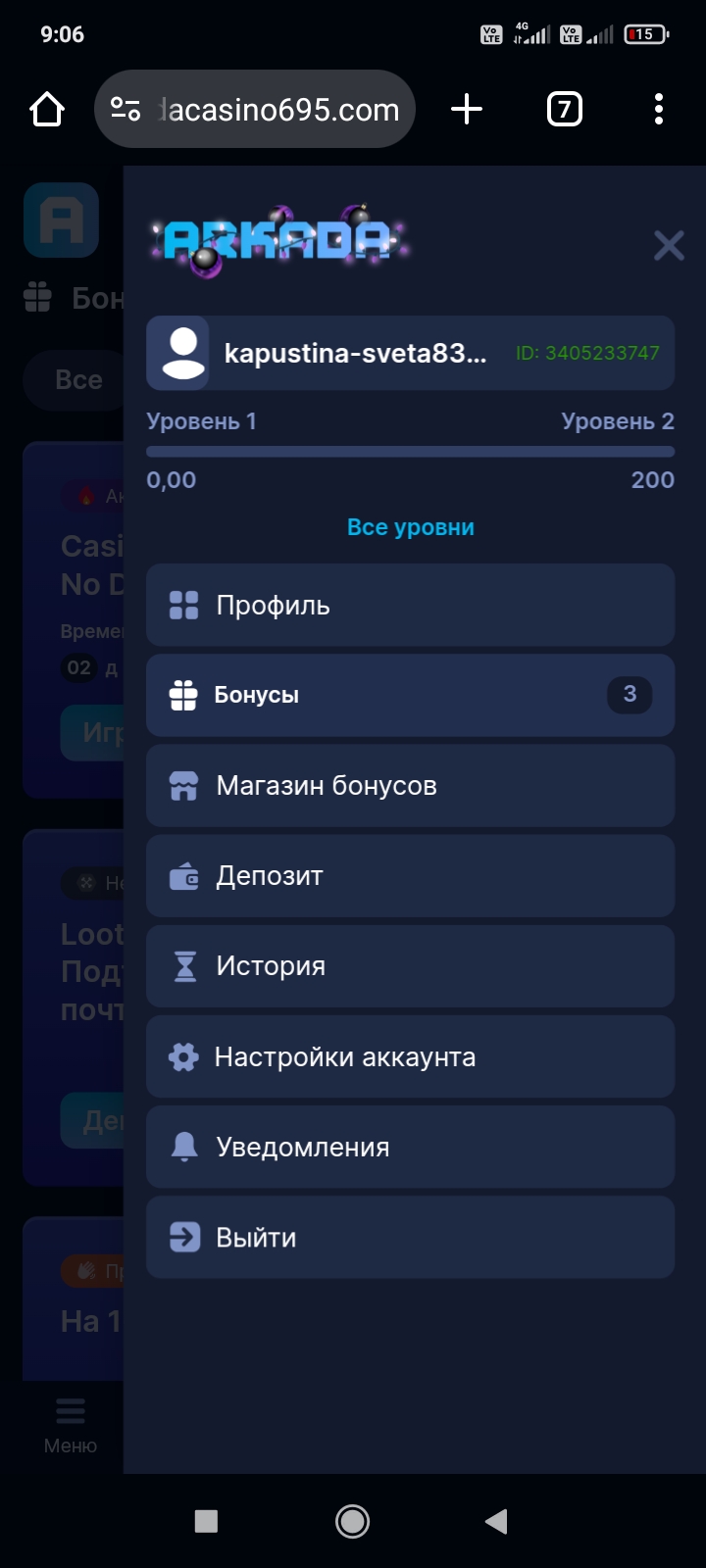Viewport: 706px width, 1568px height.
Task: Log out via Выйти
Action: 410,1238
